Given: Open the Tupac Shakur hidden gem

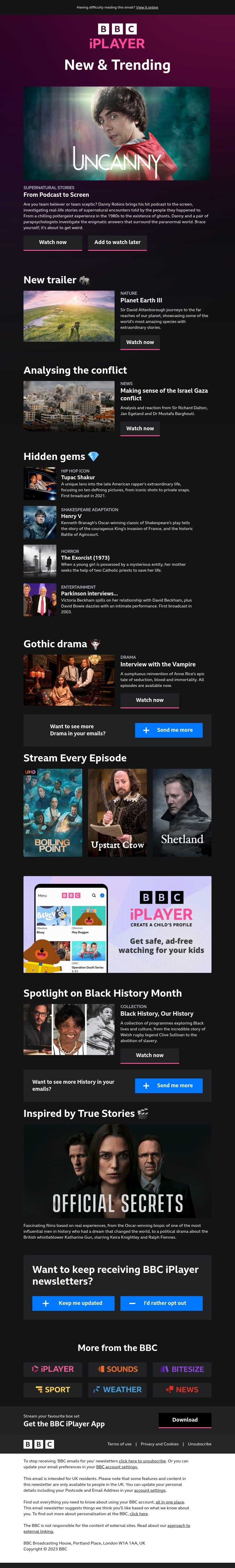Looking at the screenshot, I should point(78,477).
